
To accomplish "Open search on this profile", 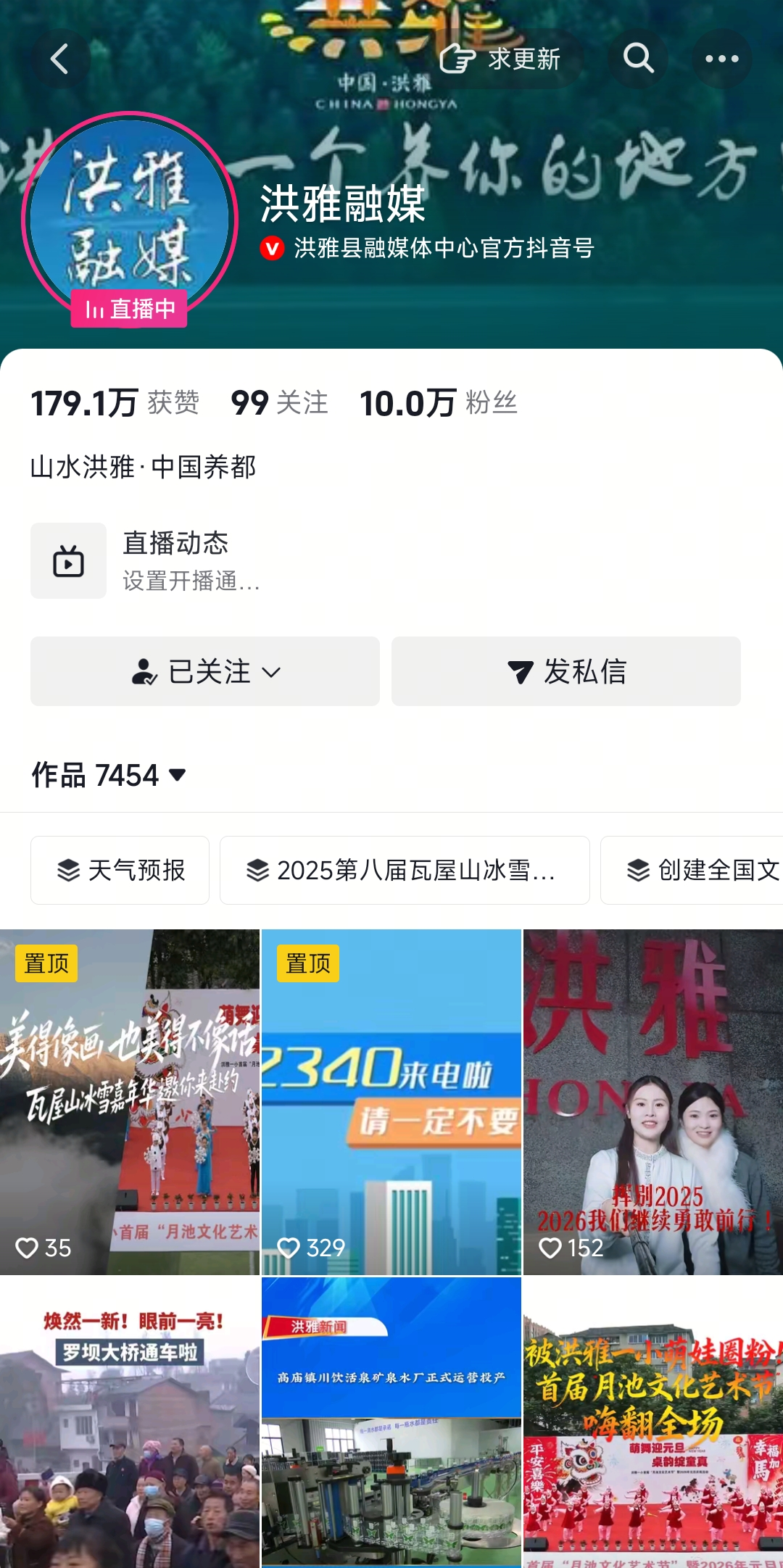I will coord(638,59).
